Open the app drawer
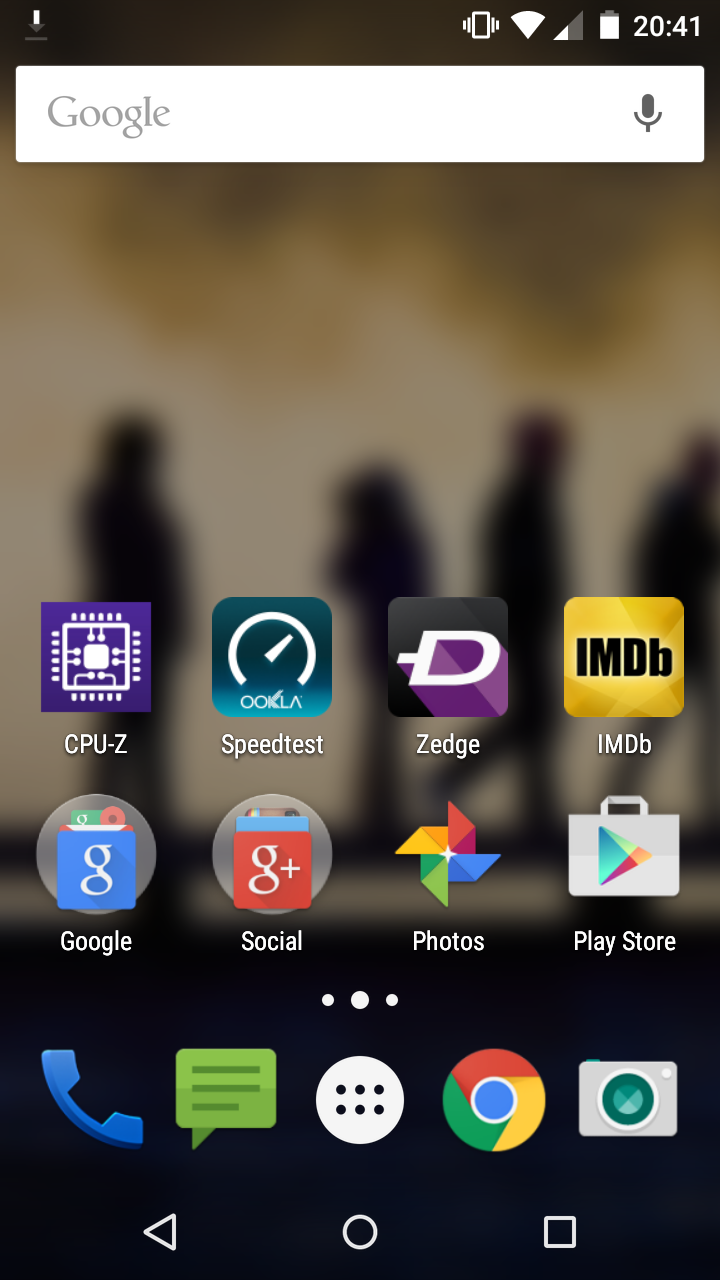This screenshot has height=1280, width=720. pos(360,1100)
